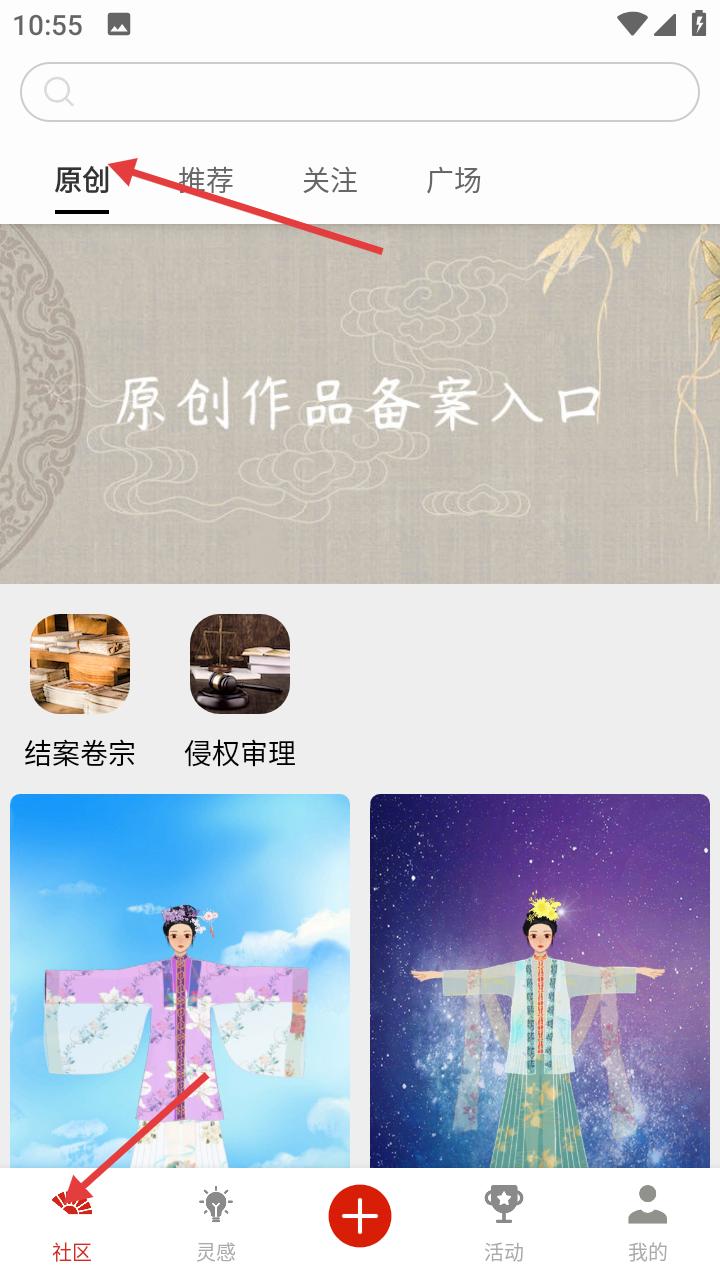Open the 原创作品备案入口 banner
720x1280 pixels.
point(360,403)
